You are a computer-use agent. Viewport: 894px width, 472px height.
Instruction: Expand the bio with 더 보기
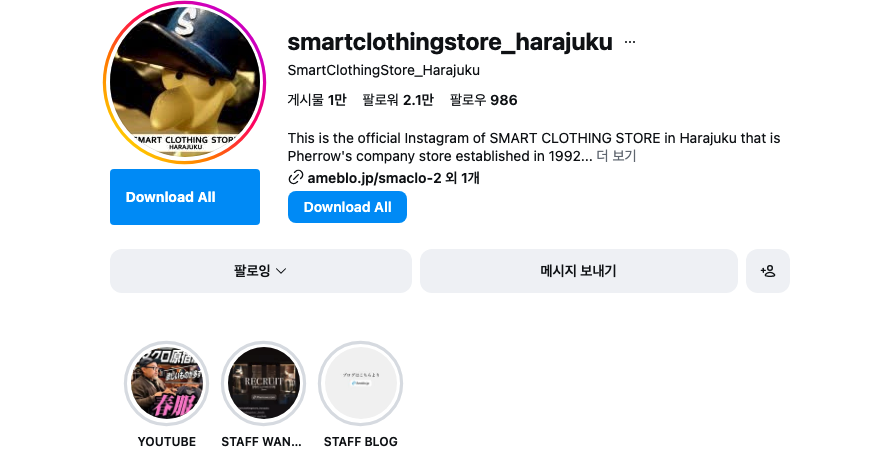point(616,156)
